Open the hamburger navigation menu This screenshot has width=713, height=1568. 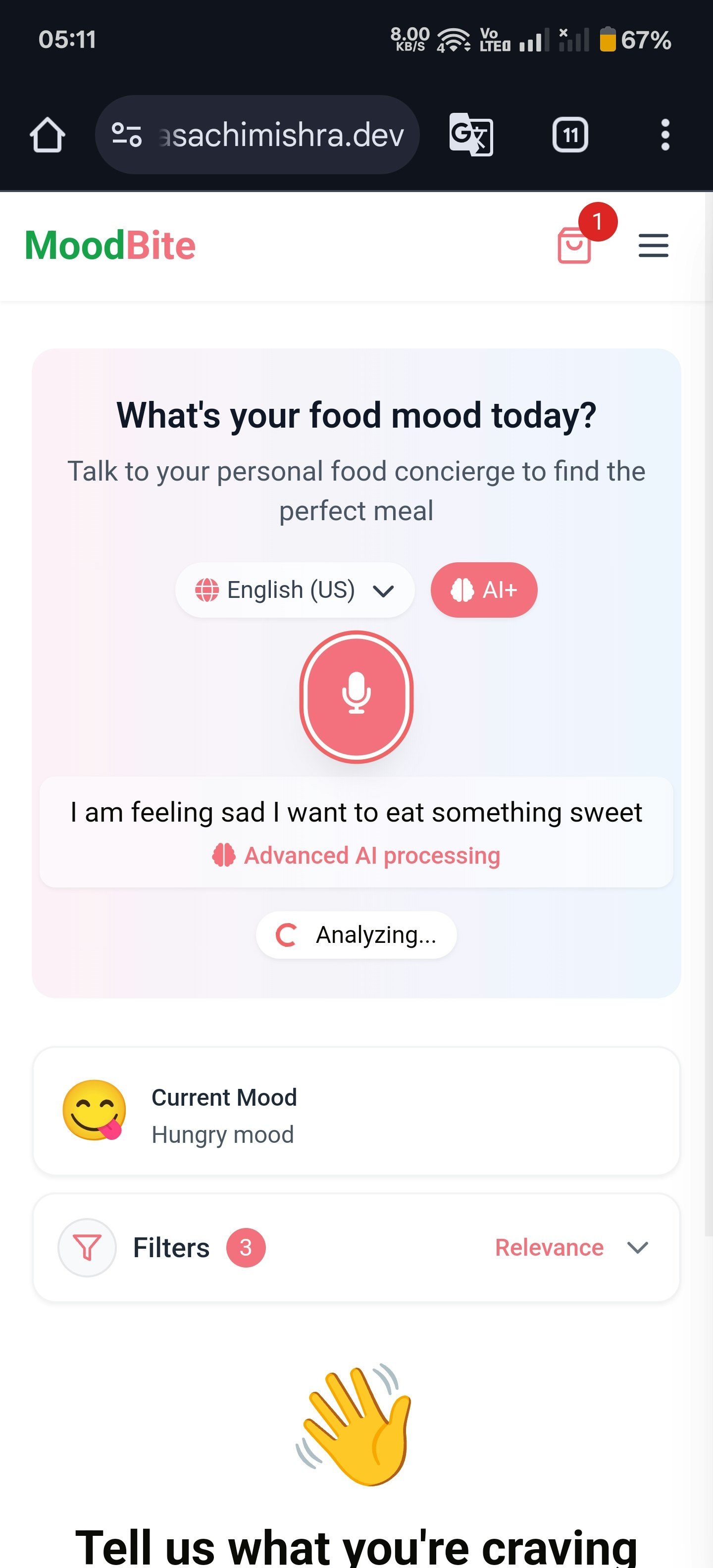click(x=653, y=245)
